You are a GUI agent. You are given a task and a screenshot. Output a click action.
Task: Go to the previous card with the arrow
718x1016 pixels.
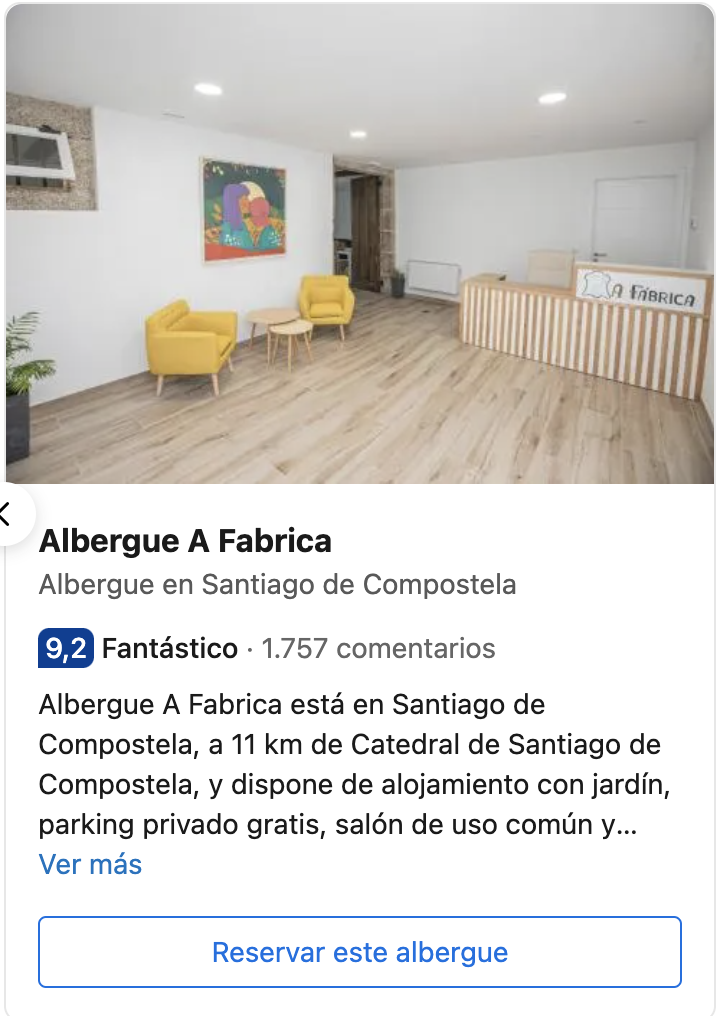coord(8,514)
